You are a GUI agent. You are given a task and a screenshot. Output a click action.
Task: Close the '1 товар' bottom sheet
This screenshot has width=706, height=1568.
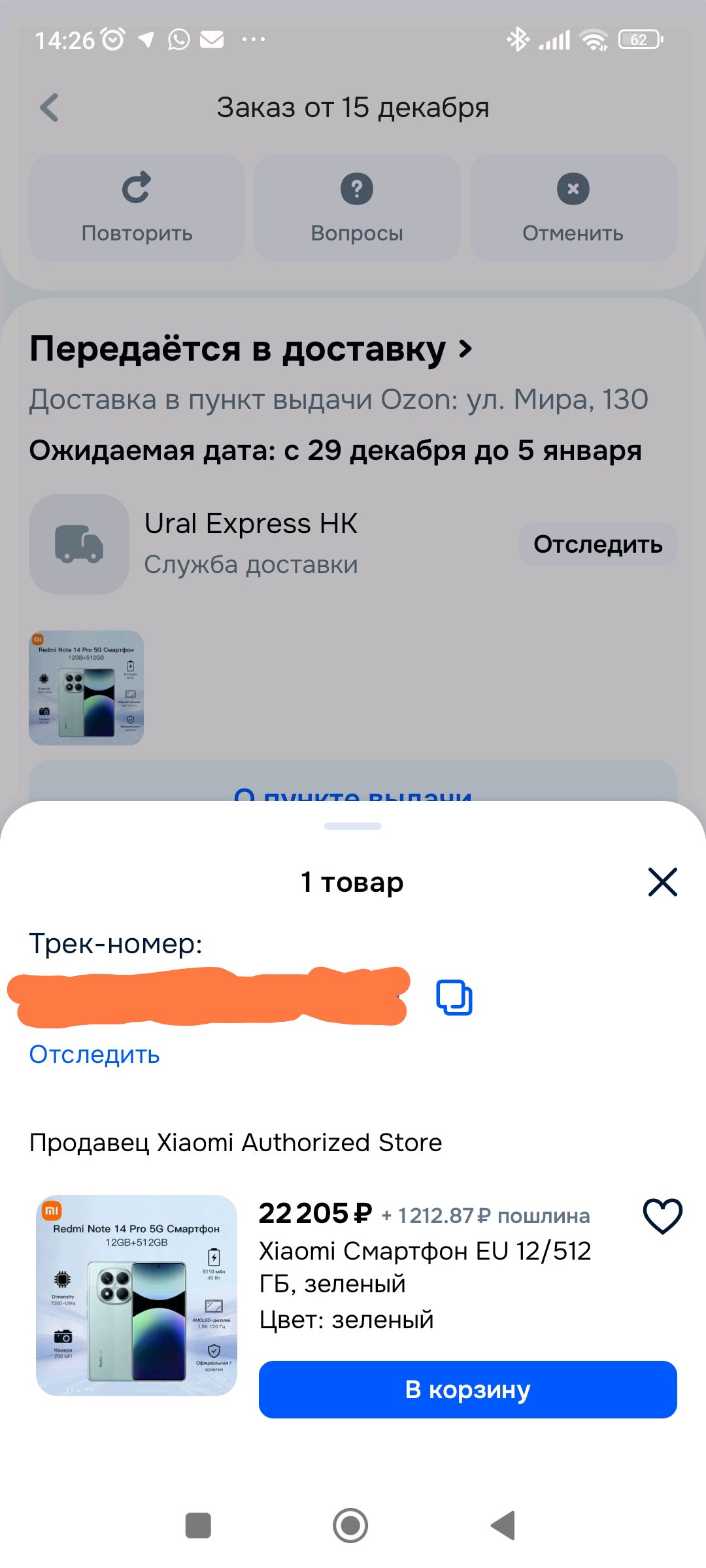(x=662, y=882)
